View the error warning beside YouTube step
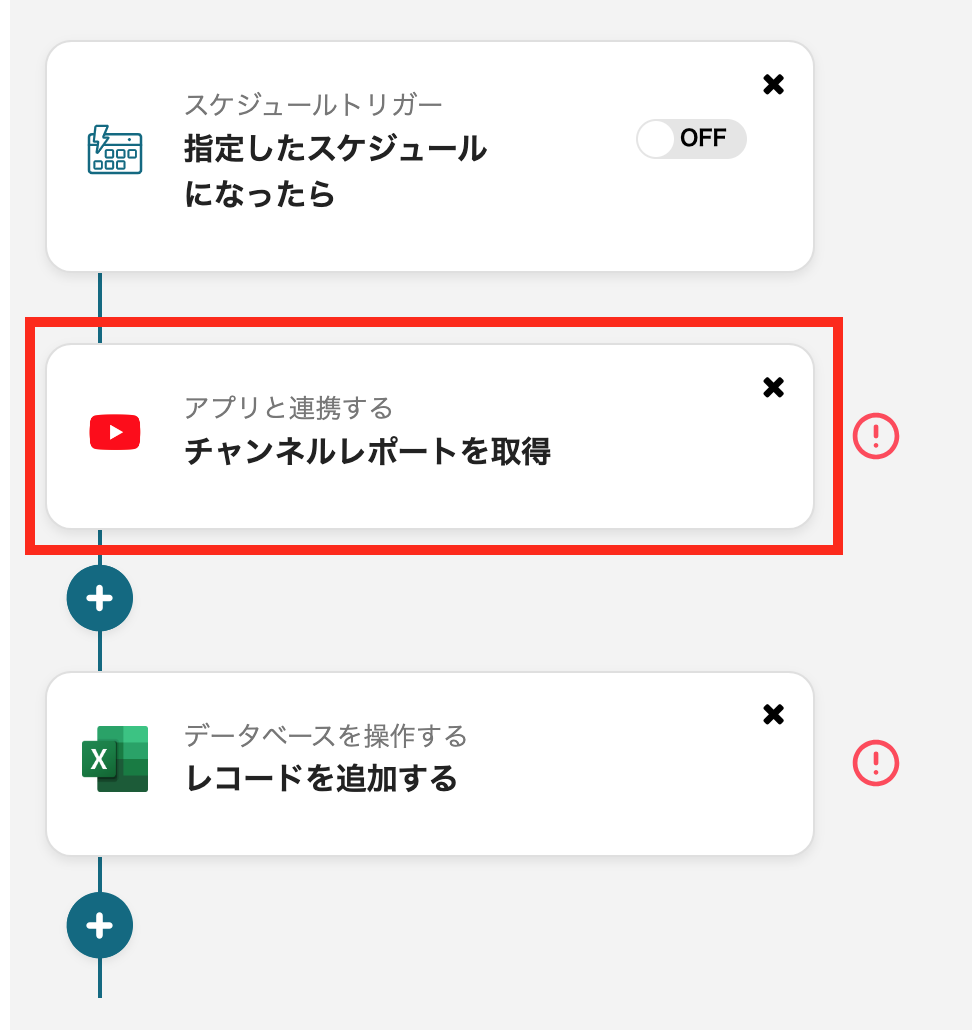 [x=876, y=435]
